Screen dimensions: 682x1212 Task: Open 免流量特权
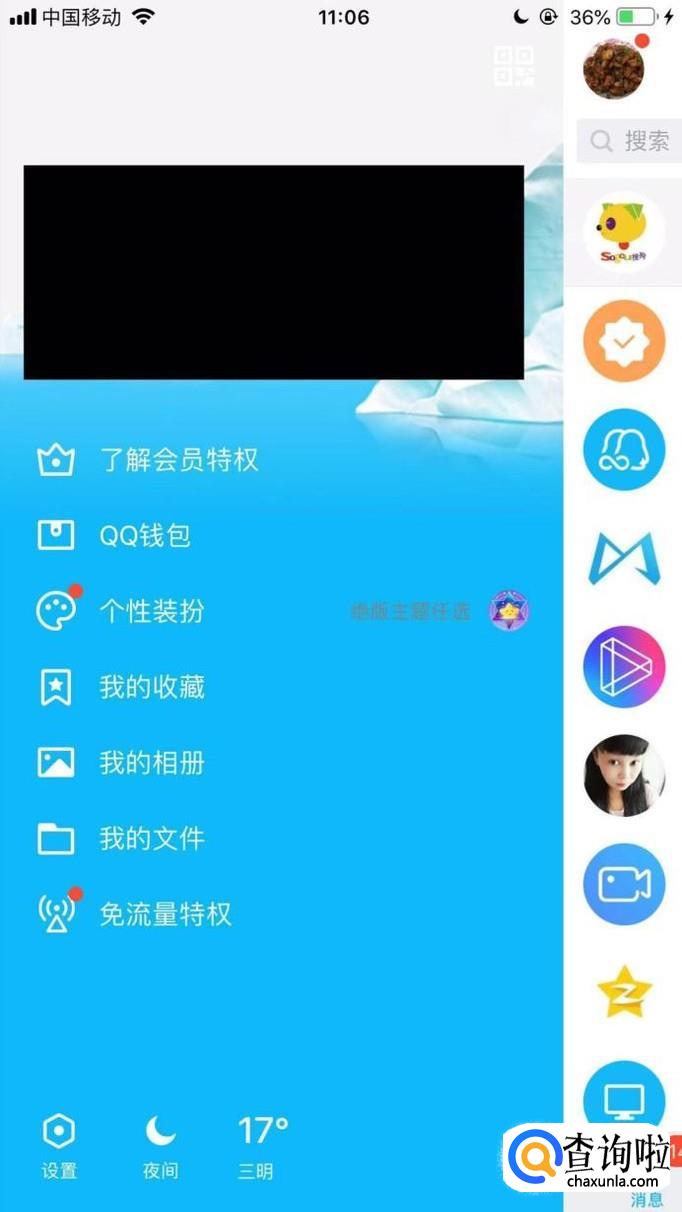click(x=164, y=914)
